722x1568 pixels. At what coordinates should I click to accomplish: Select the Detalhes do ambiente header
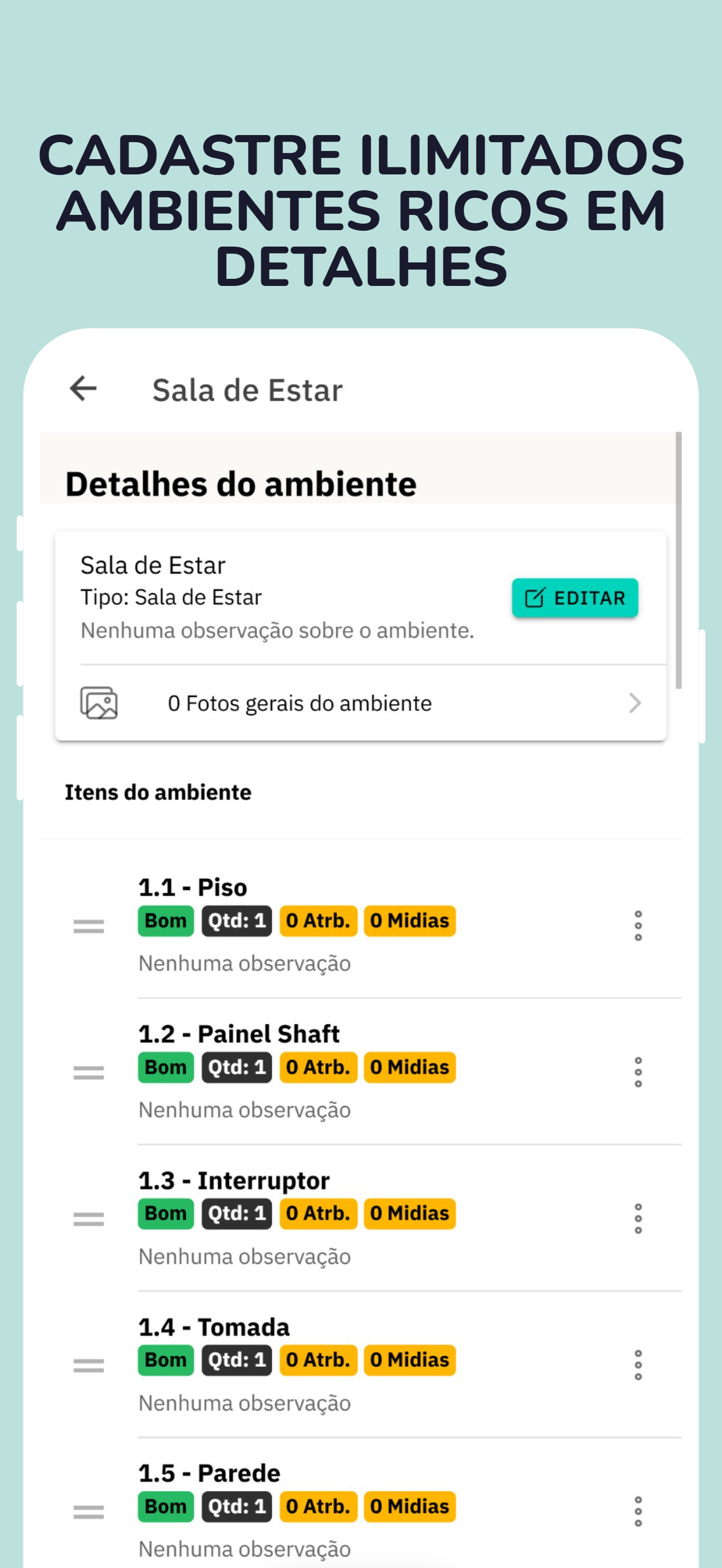tap(240, 483)
